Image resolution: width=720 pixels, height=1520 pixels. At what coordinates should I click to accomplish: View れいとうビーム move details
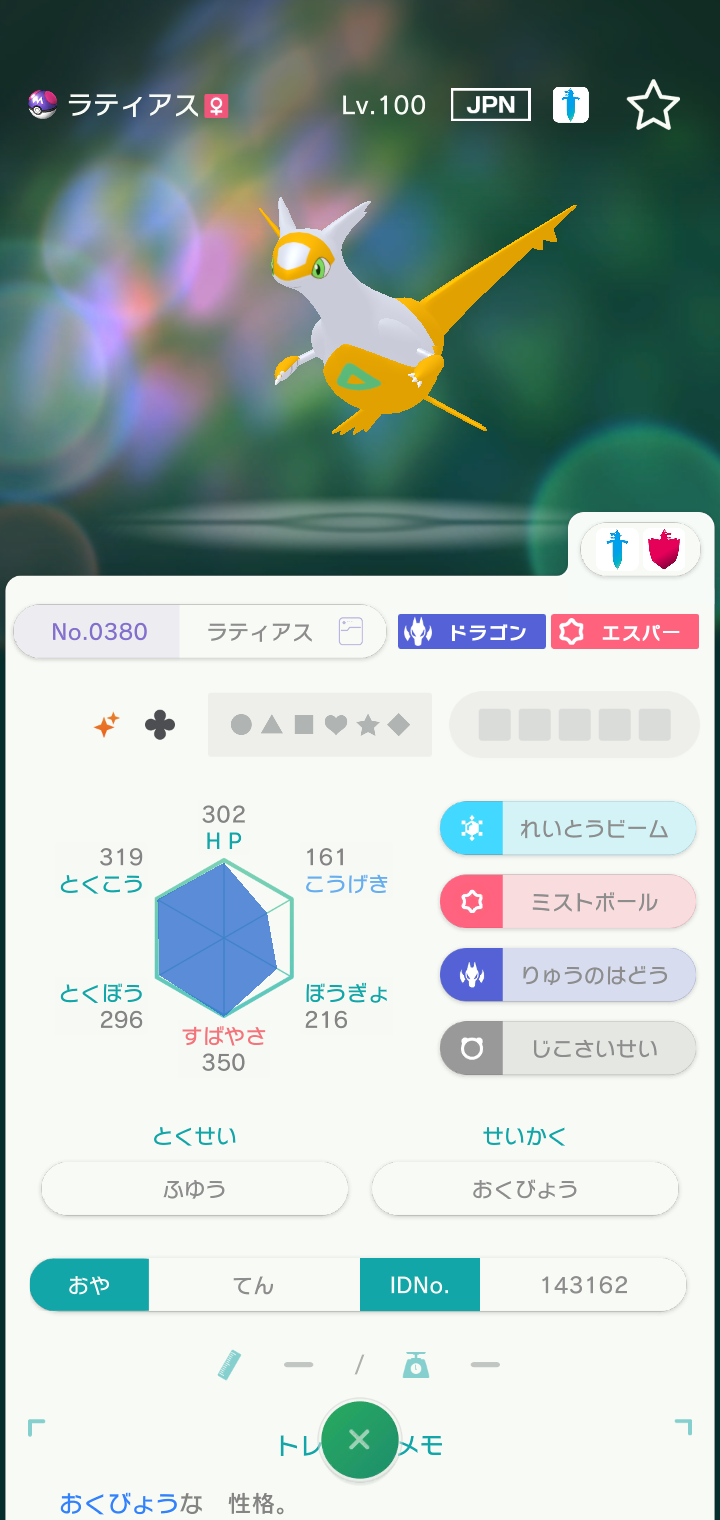pyautogui.click(x=567, y=828)
